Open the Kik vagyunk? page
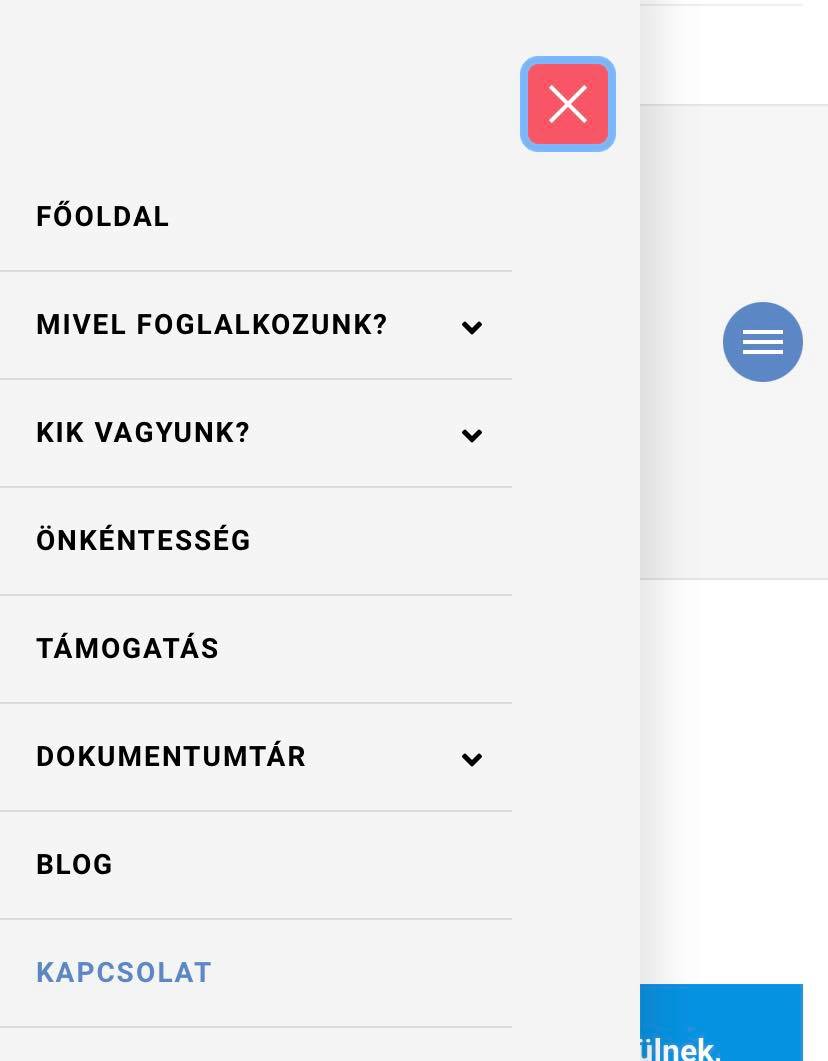828x1061 pixels. [x=143, y=433]
